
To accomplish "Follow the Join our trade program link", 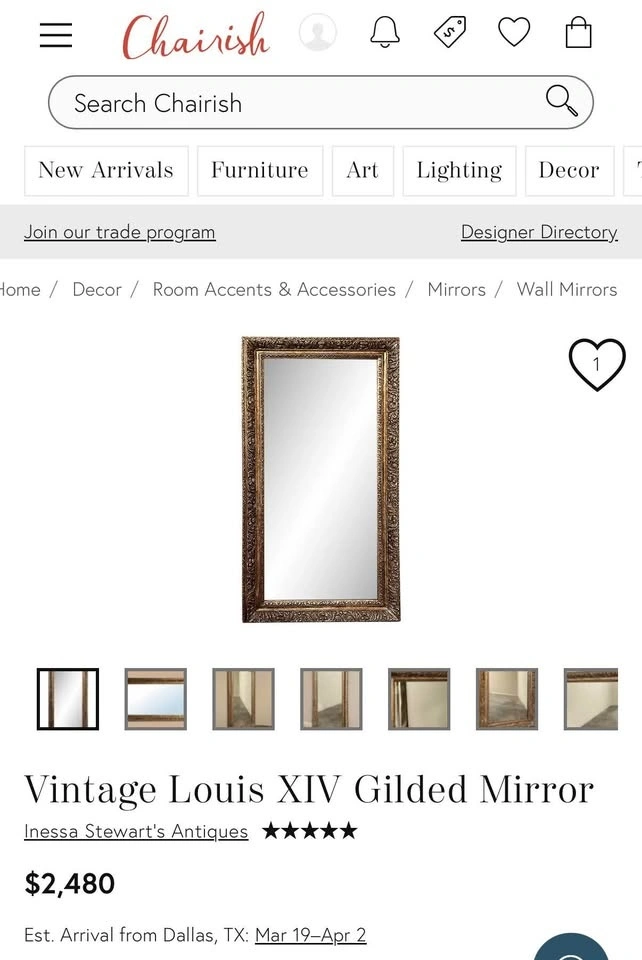I will click(x=120, y=232).
